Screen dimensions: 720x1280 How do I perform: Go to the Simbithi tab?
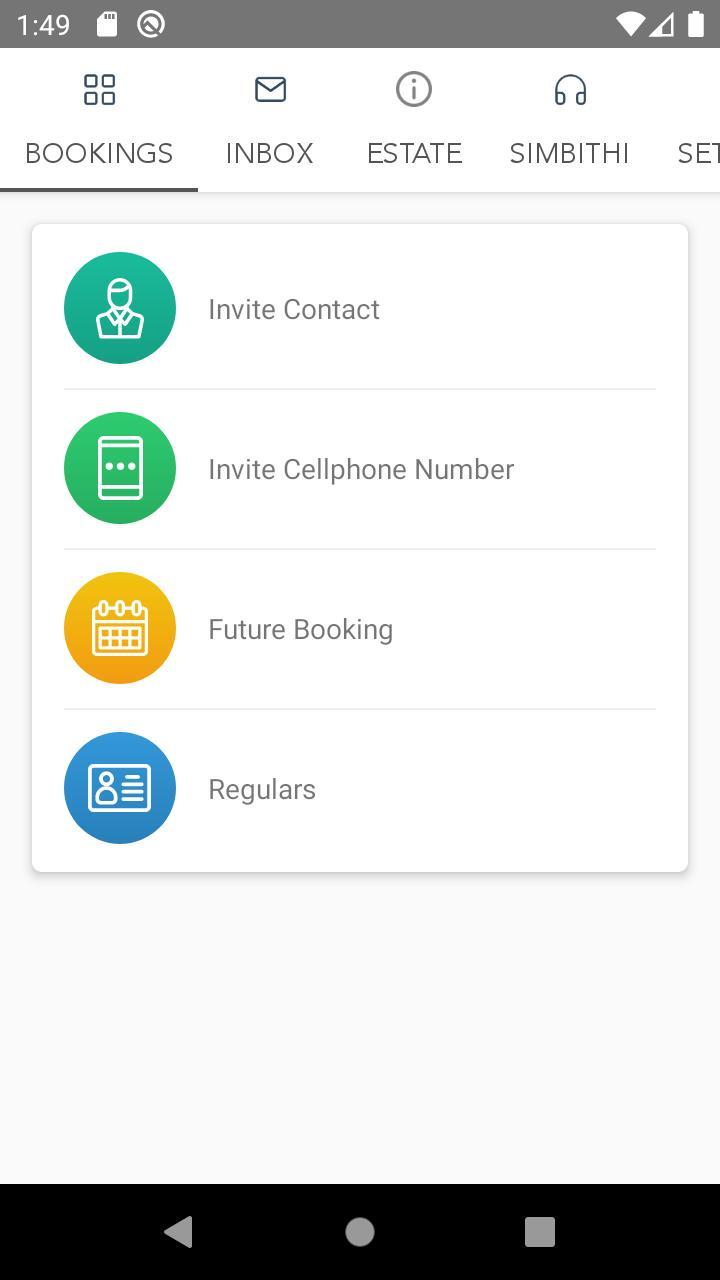(569, 122)
